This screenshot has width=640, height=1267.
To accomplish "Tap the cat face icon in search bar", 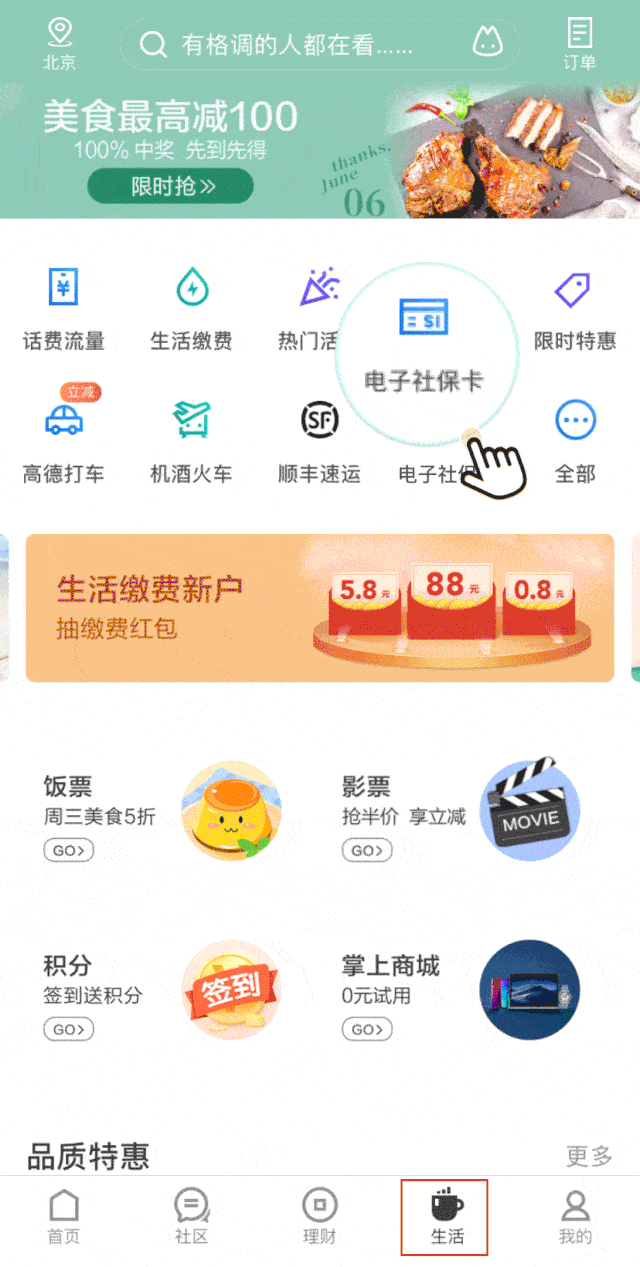I will (x=487, y=42).
